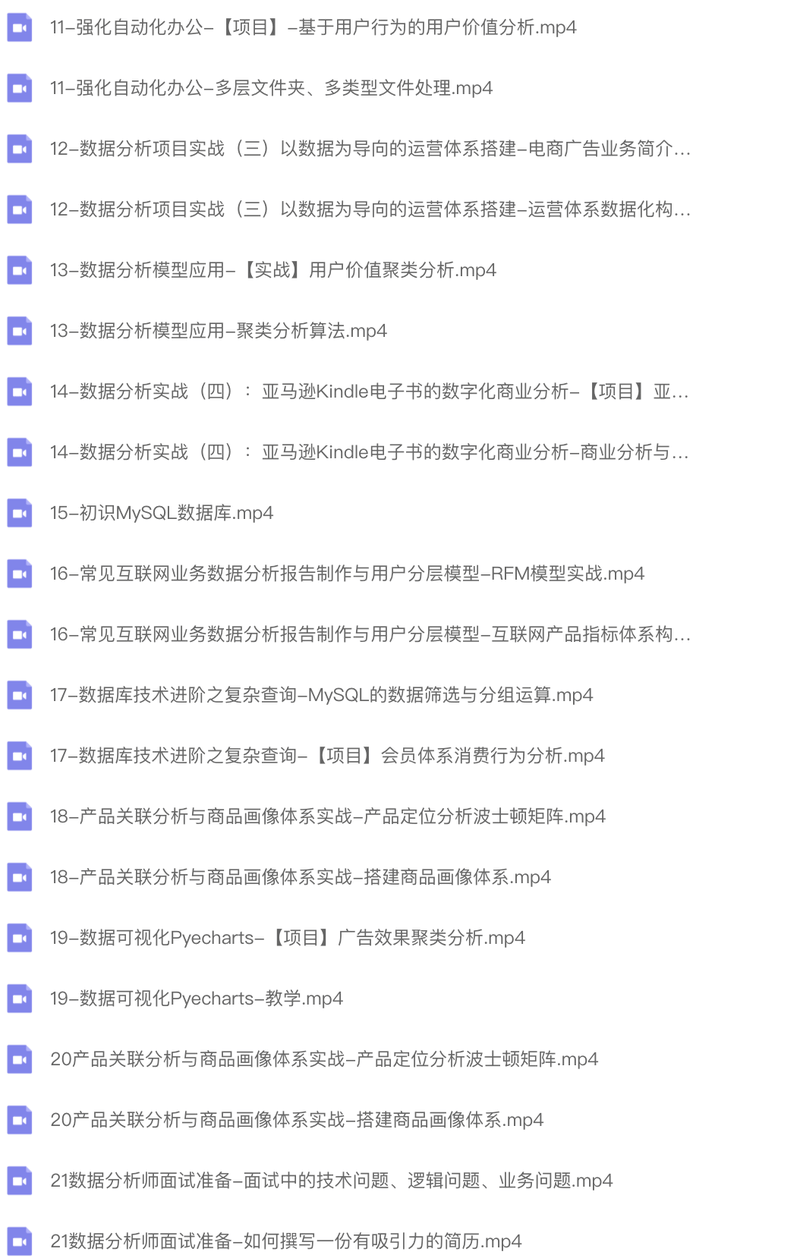This screenshot has width=800, height=1258.
Task: Click the video icon beside 15-初识MySQL数据库.mp4
Action: (18, 513)
